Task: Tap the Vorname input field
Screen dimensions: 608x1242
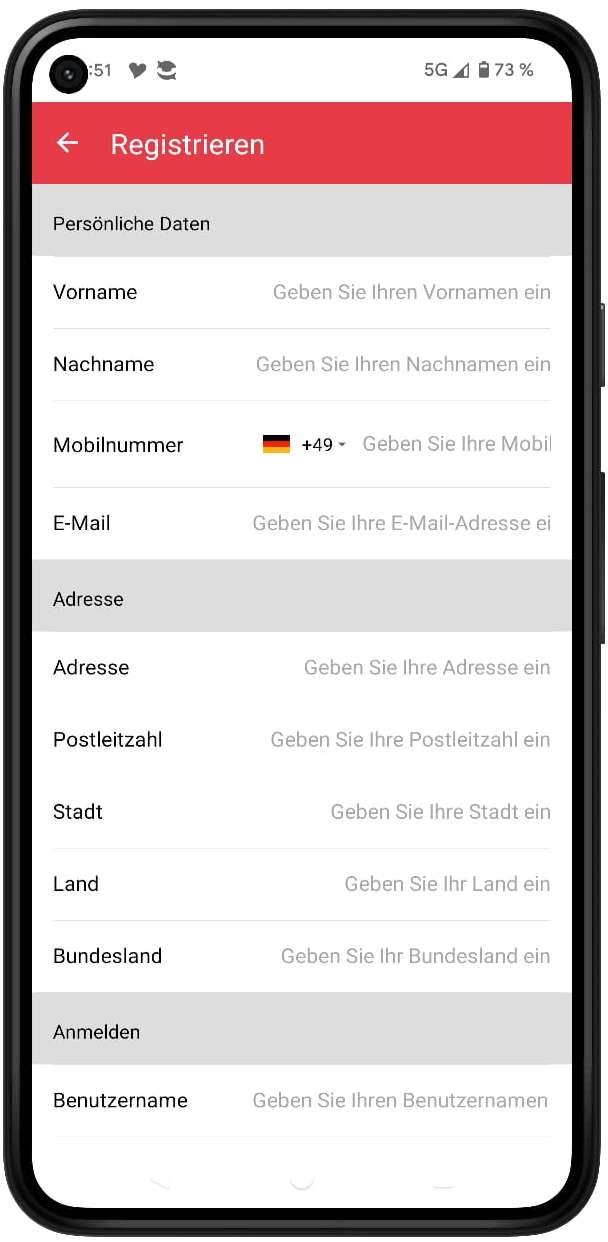Action: [410, 292]
